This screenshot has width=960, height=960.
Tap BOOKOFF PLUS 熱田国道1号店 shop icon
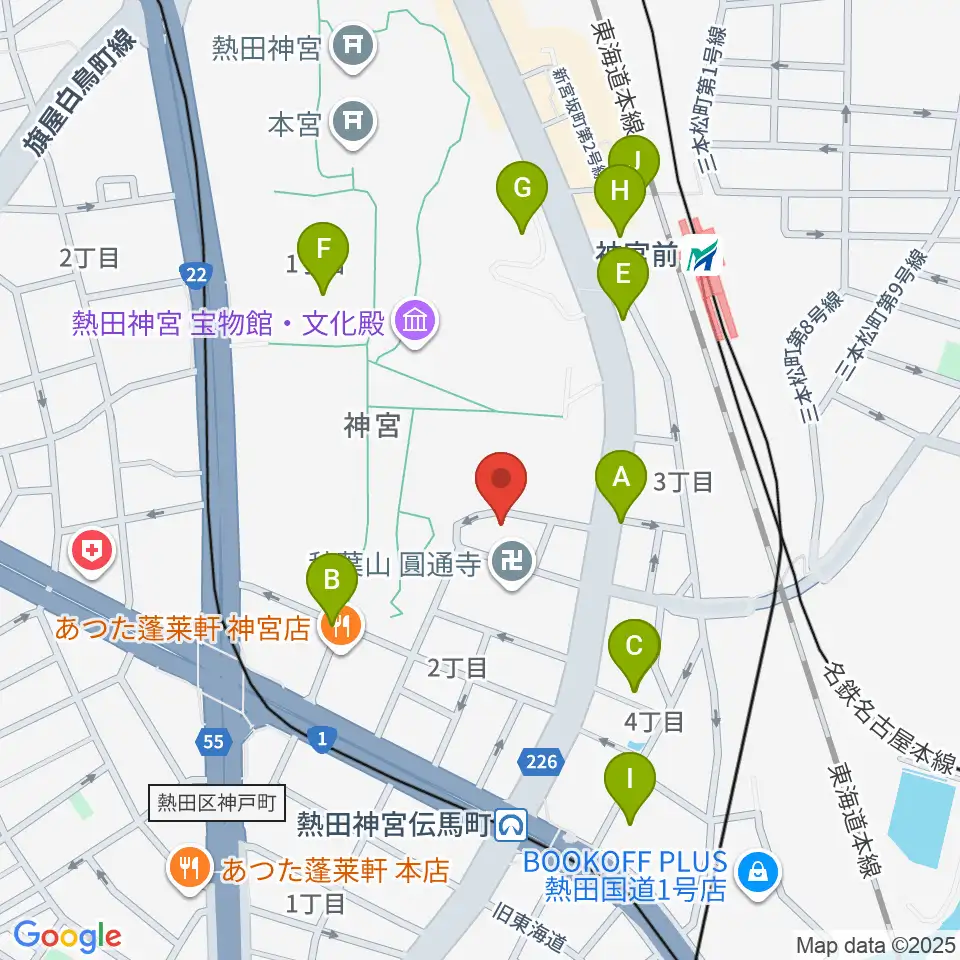click(758, 875)
